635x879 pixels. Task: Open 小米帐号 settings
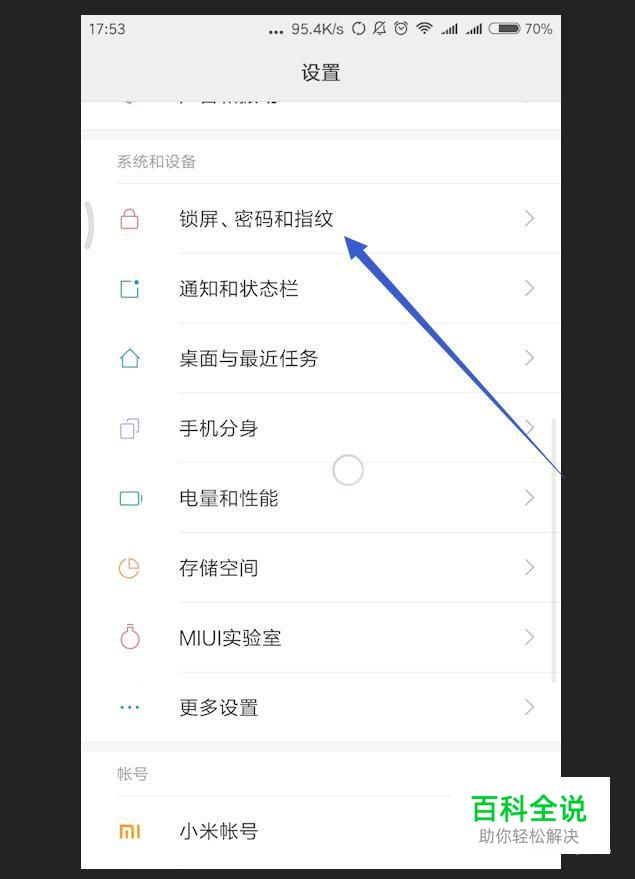click(x=219, y=831)
